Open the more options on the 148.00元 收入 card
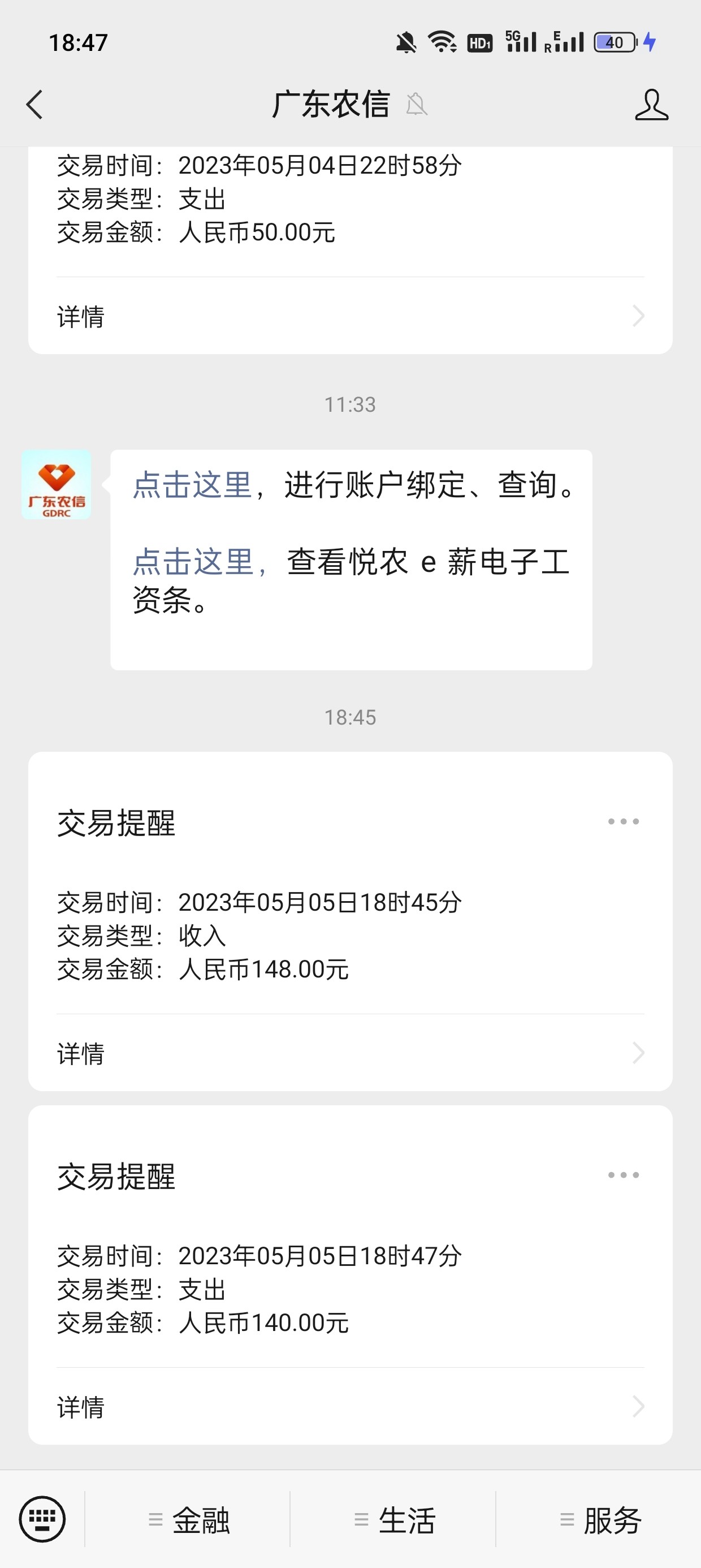 (x=623, y=822)
